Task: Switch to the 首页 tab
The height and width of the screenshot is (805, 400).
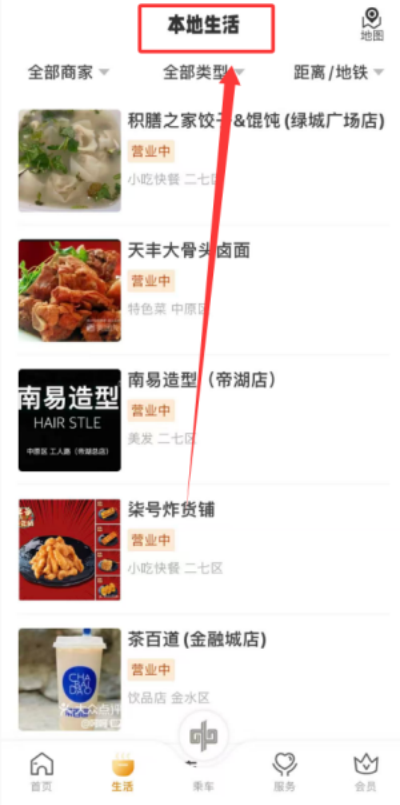Action: pos(41,772)
